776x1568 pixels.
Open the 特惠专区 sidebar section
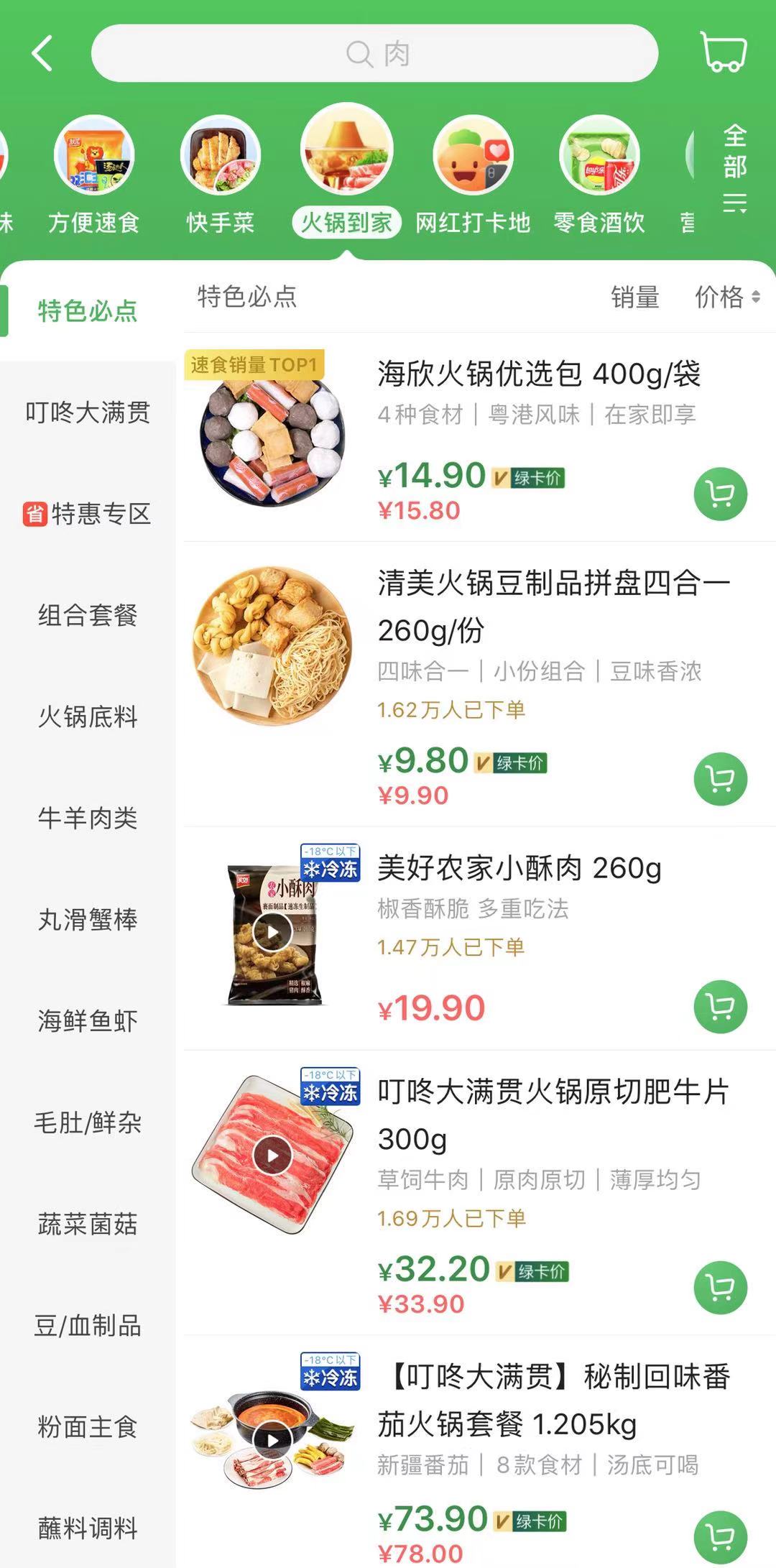point(88,514)
